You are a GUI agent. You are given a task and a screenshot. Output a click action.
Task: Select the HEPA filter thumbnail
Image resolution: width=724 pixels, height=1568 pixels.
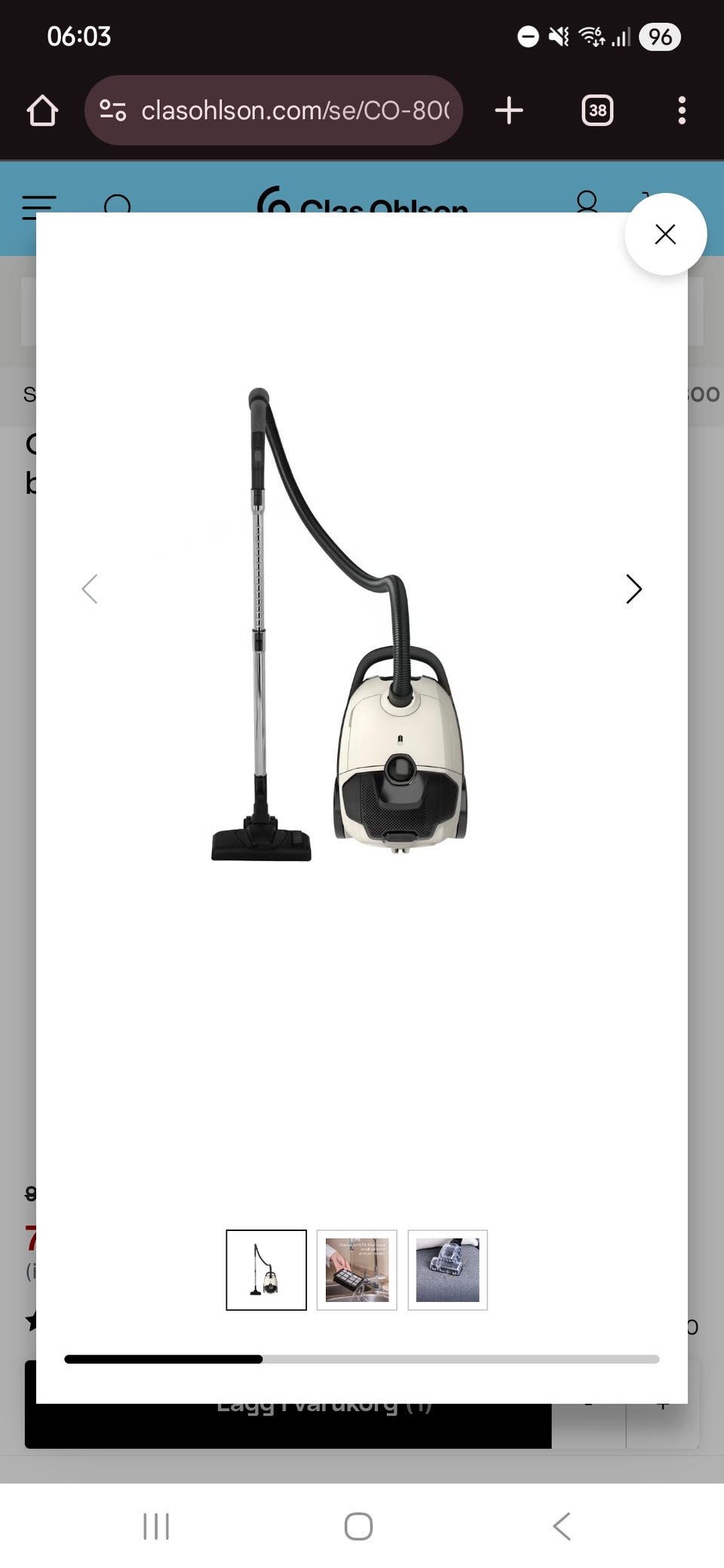357,1269
